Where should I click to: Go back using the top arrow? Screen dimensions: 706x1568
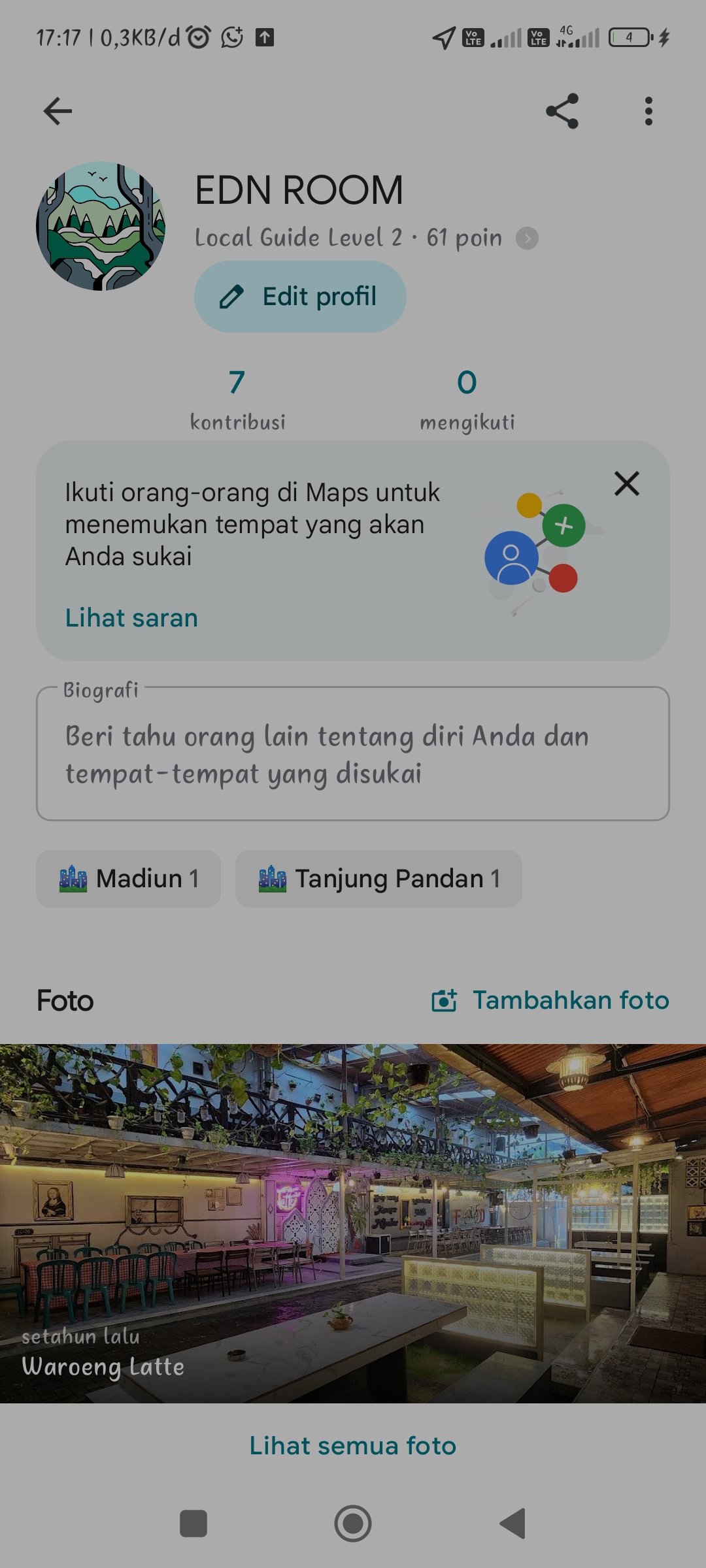(x=58, y=111)
